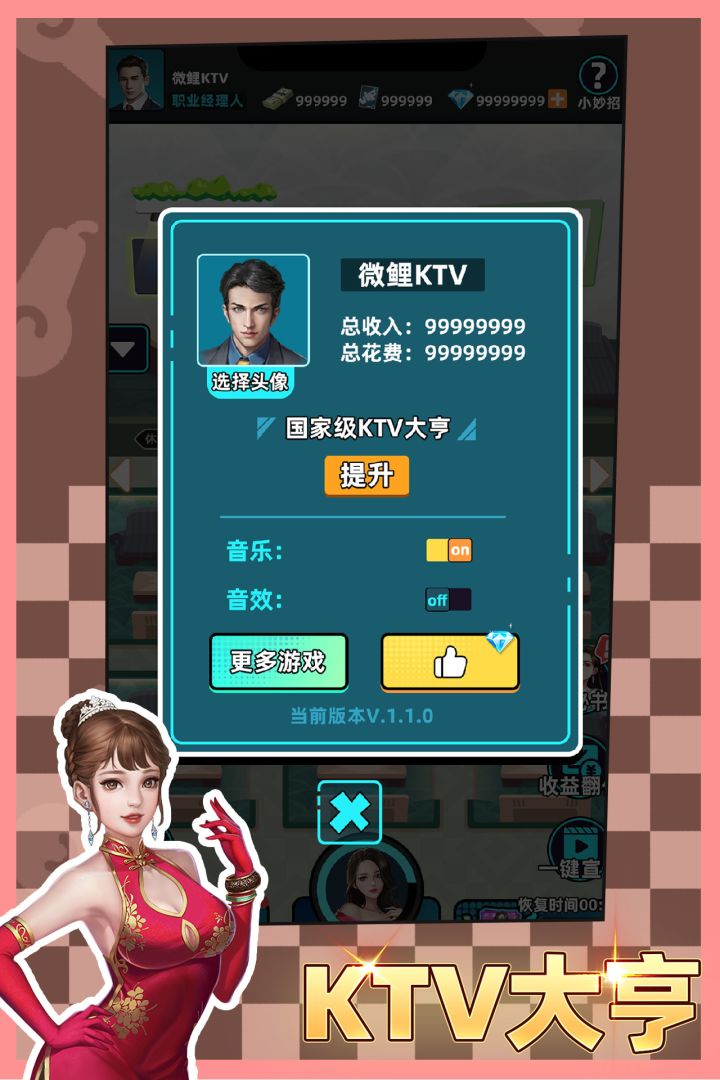Tap the thumbs-up rate button with diamond

(449, 660)
